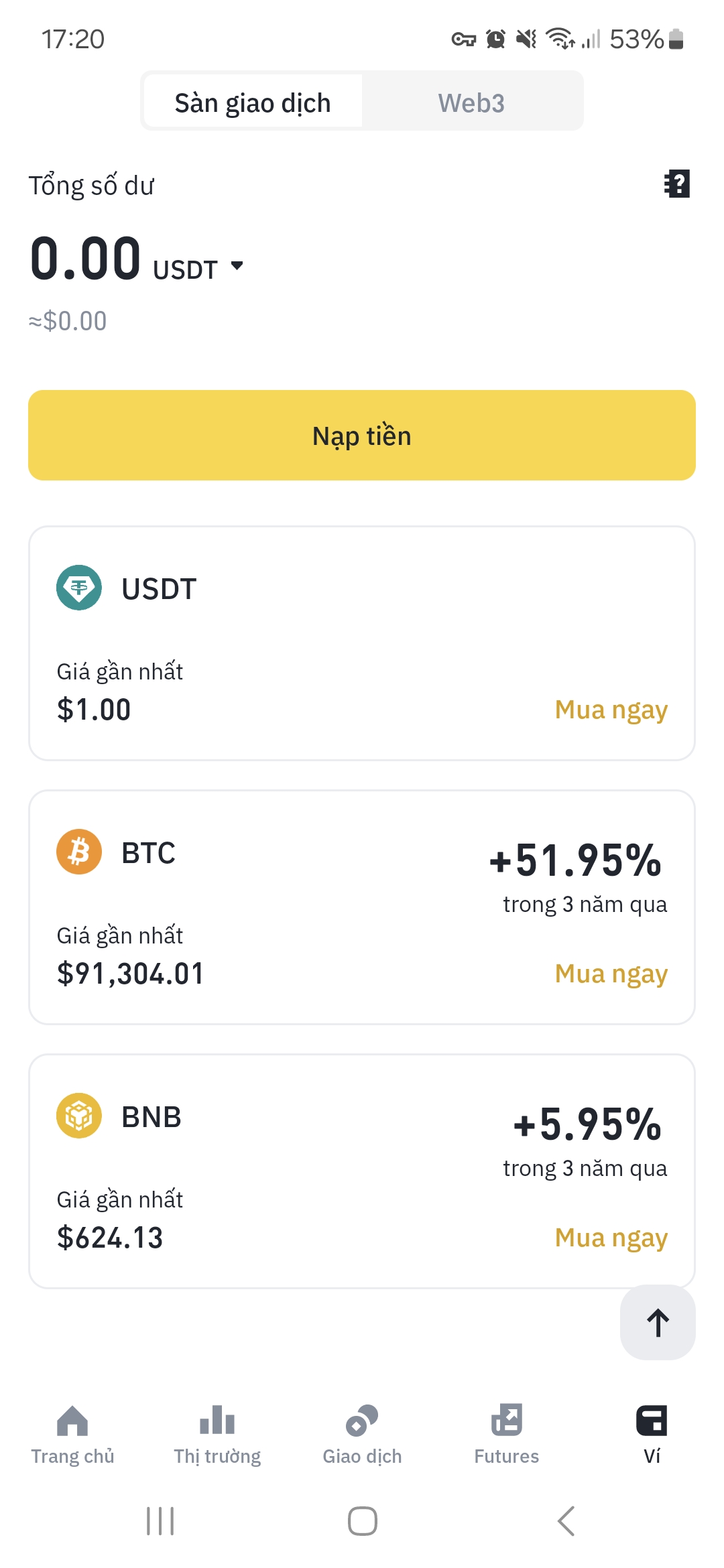Tap Mua ngay on the BNB card
This screenshot has width=724, height=1568.
[611, 1238]
